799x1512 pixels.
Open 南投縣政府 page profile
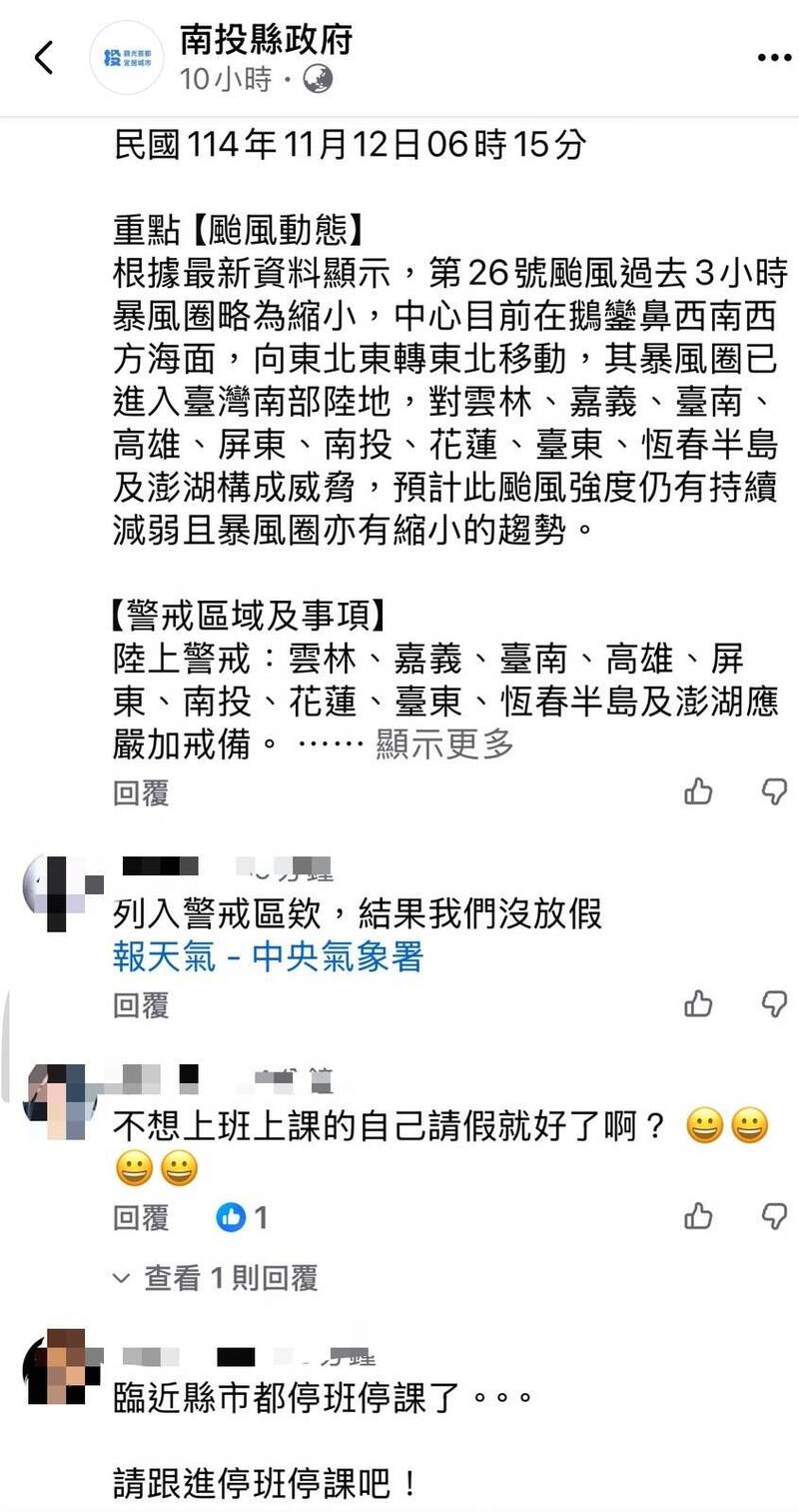pos(266,40)
